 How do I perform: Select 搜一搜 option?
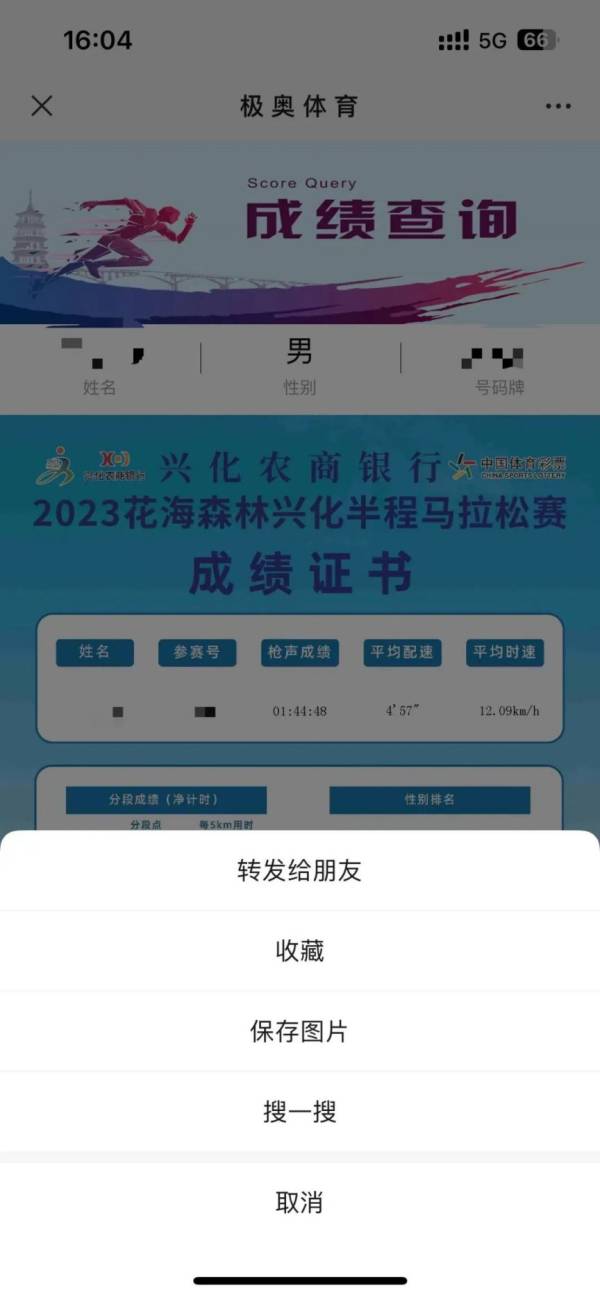point(299,1112)
